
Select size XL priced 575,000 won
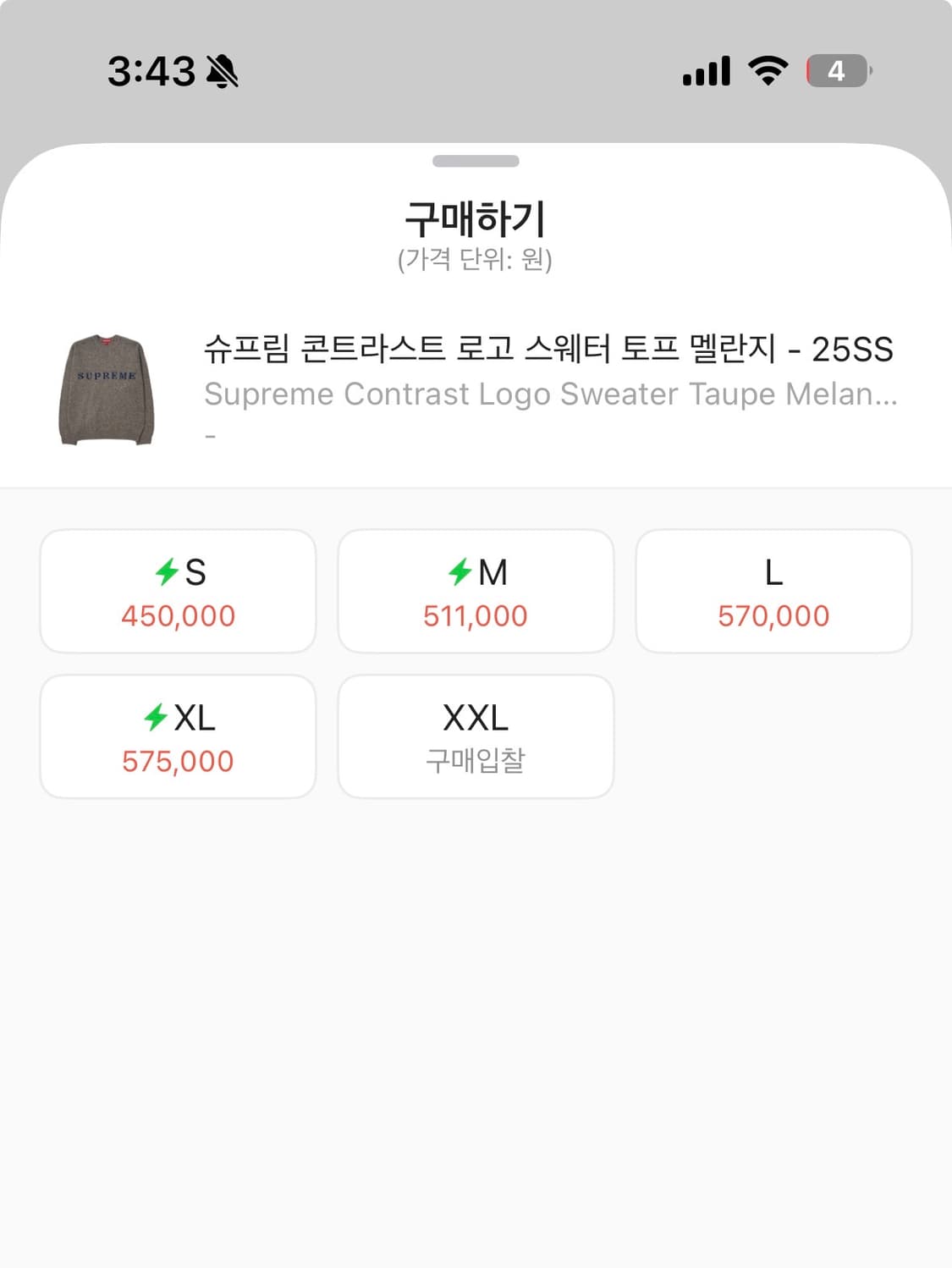(x=177, y=736)
